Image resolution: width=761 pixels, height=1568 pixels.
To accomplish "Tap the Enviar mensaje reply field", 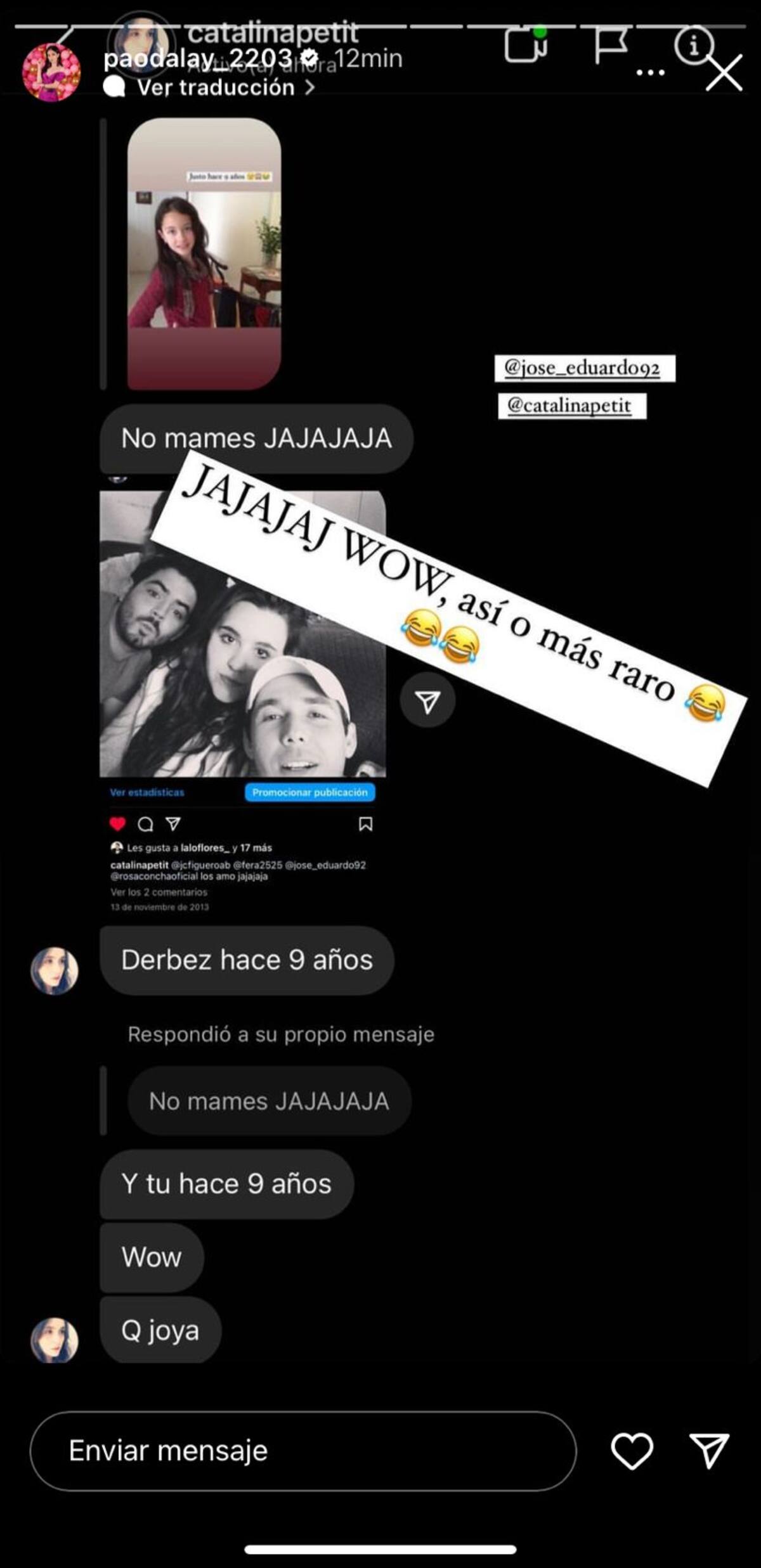I will (302, 1451).
